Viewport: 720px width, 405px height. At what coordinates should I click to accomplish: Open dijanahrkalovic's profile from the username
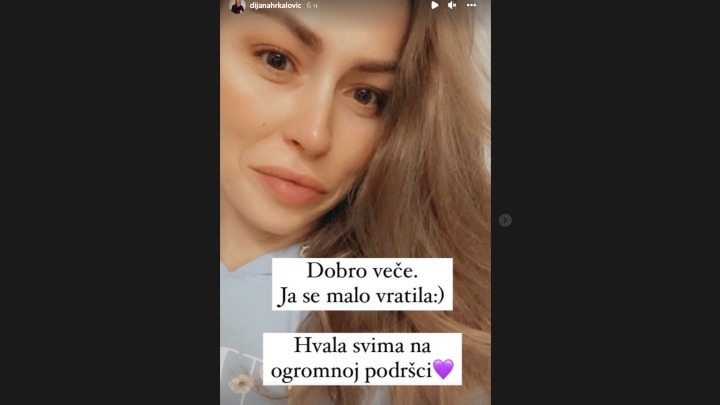tap(276, 6)
